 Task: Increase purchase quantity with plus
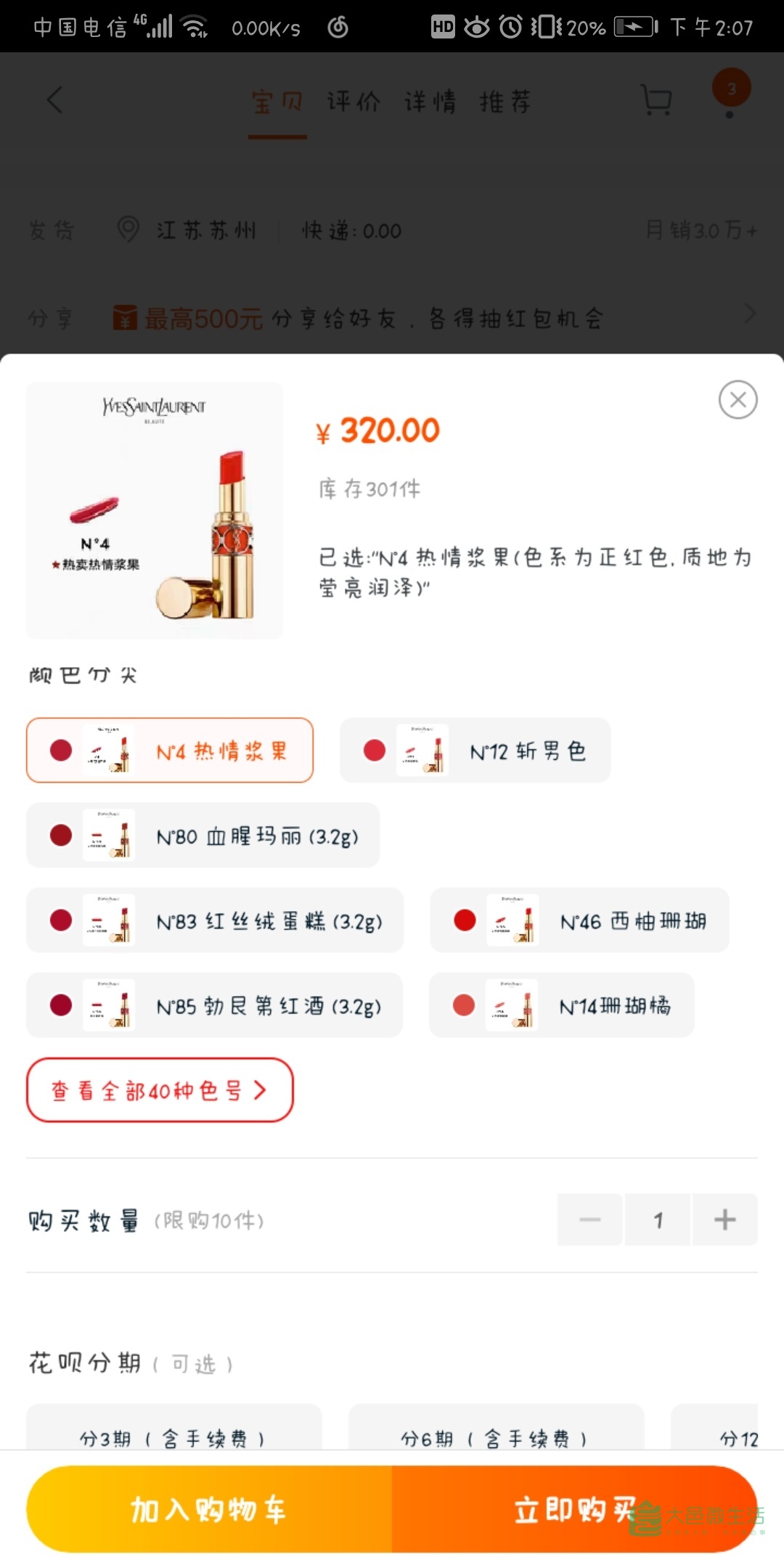pyautogui.click(x=724, y=1220)
